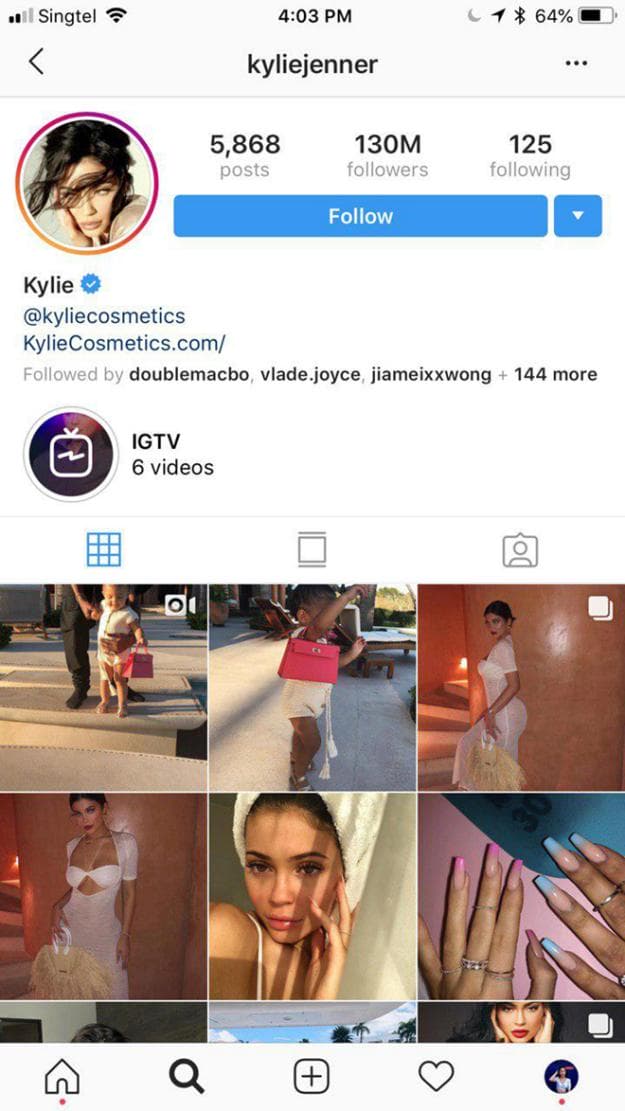Switch to the tagged photos tab

(520, 549)
